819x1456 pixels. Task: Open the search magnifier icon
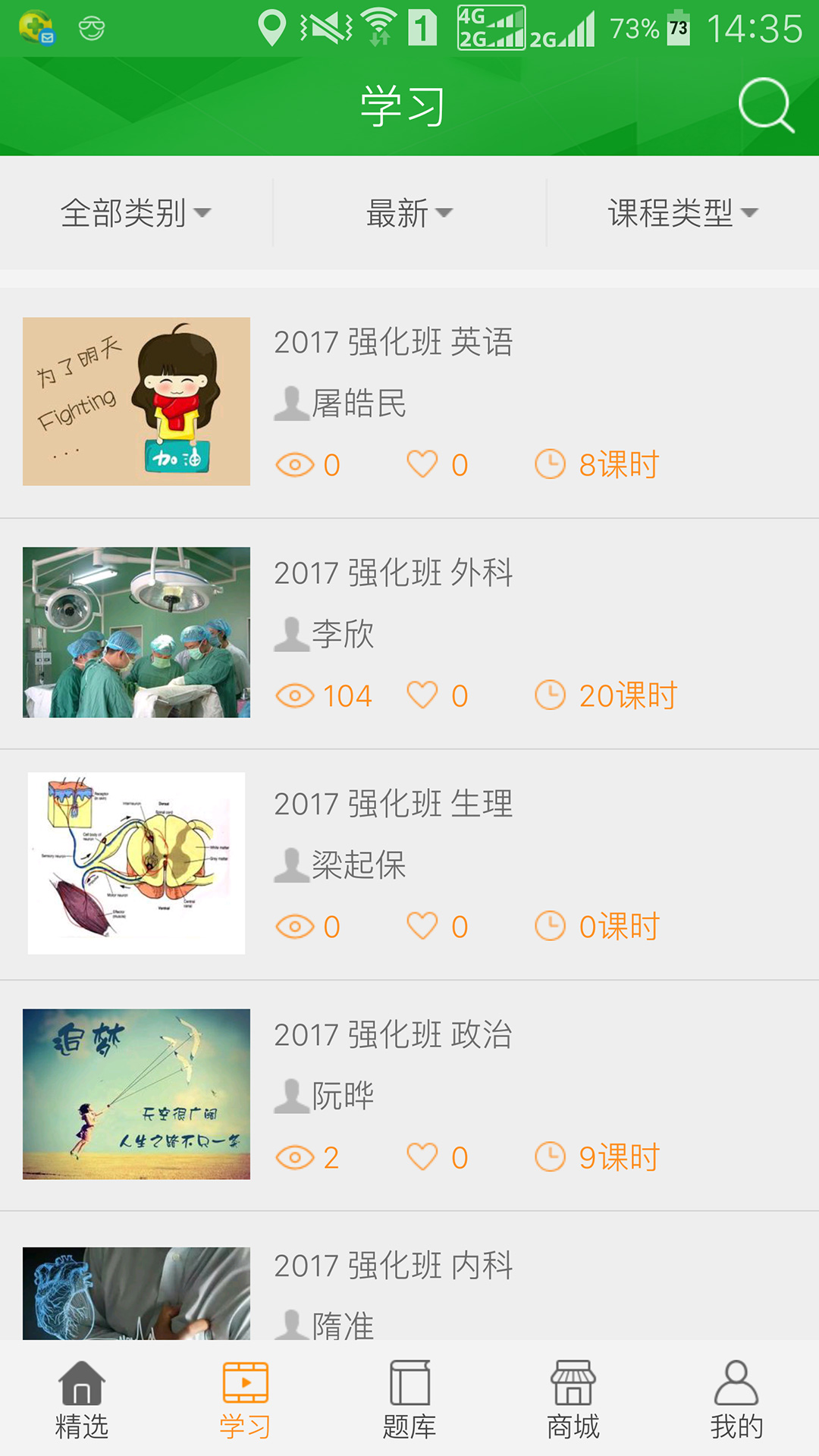coord(766,106)
